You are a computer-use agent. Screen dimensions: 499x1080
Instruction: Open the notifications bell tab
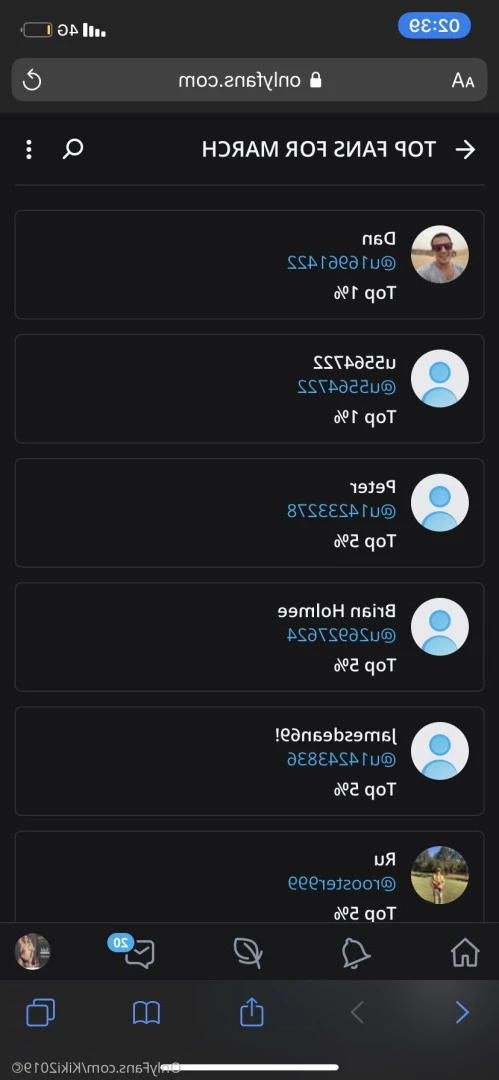click(356, 953)
